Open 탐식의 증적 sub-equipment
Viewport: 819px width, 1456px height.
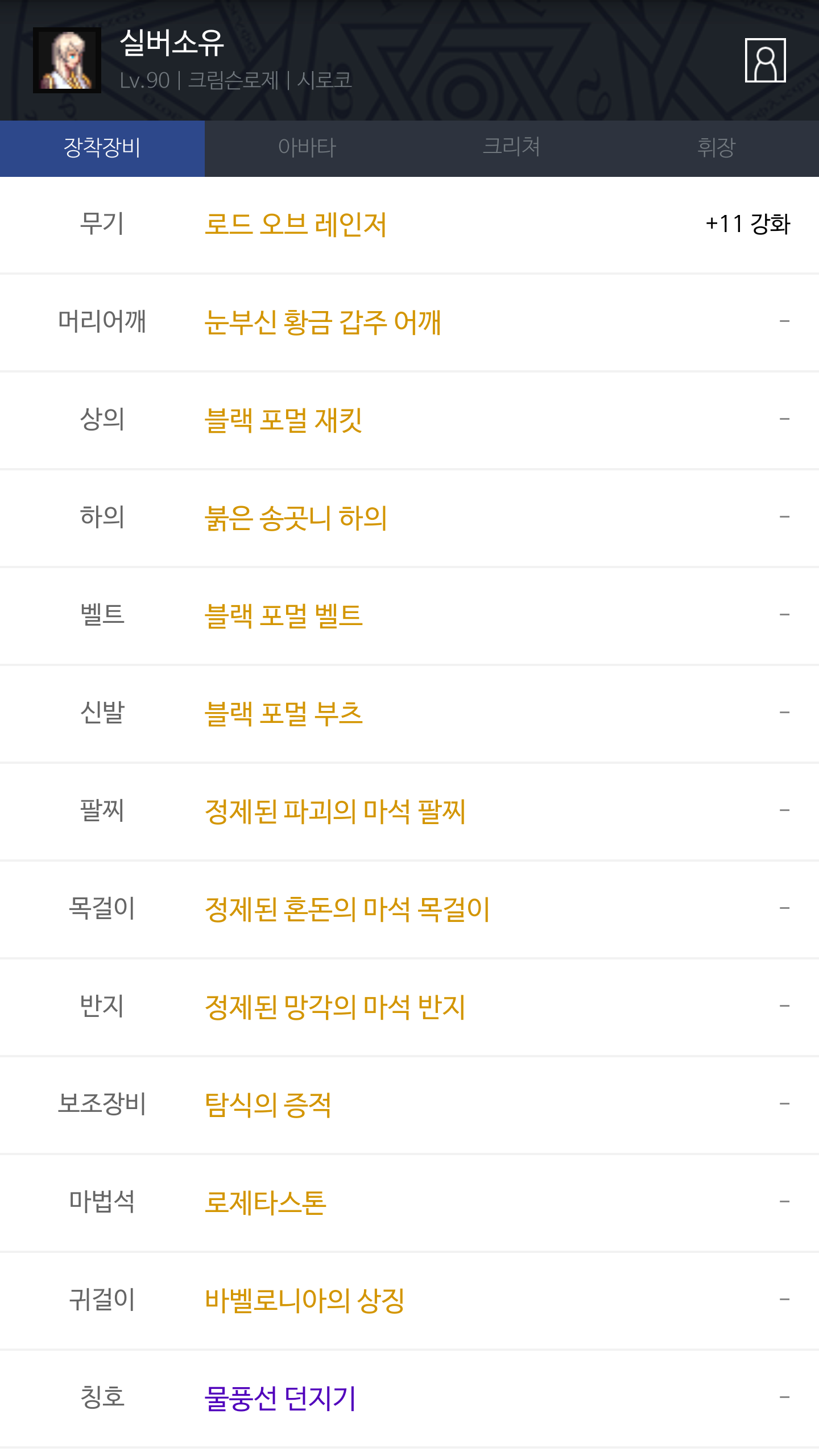pos(268,1105)
